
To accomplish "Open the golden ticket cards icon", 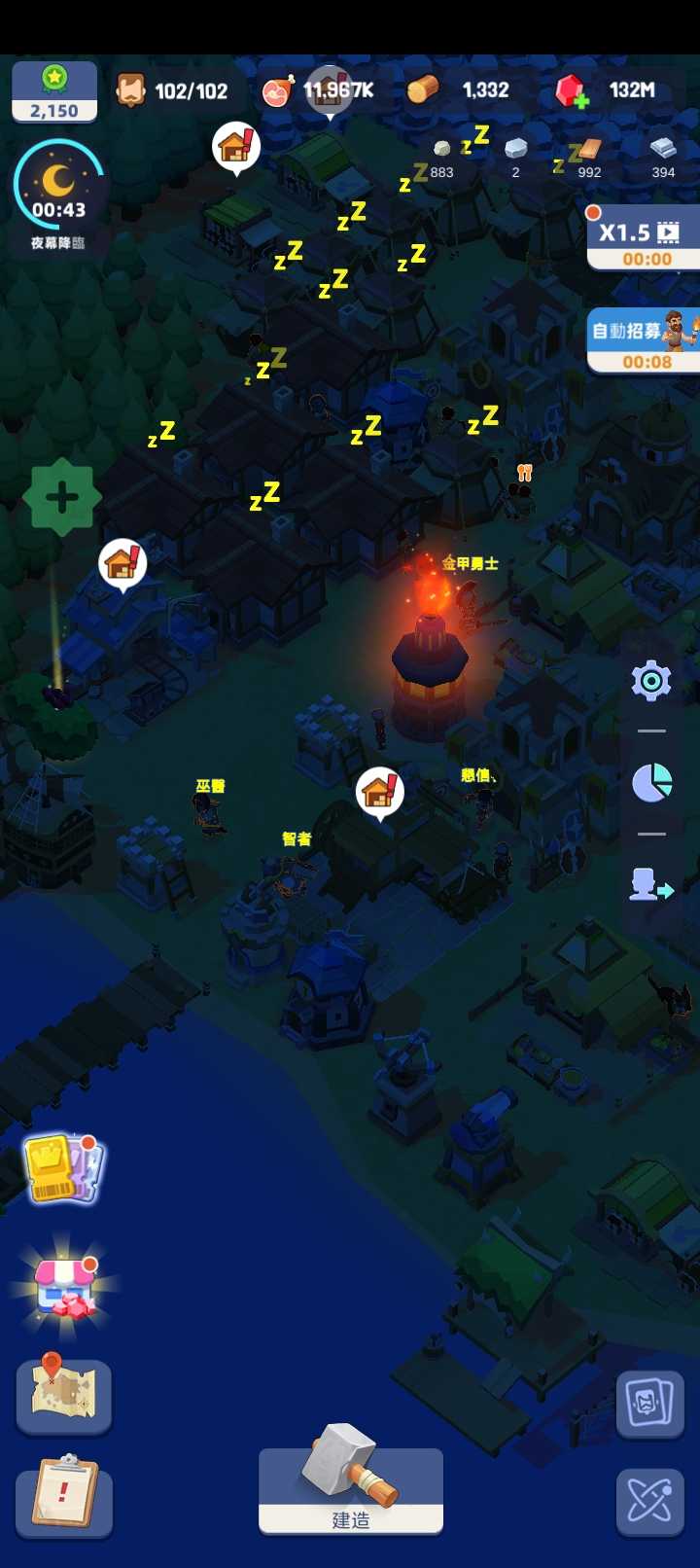I will tap(64, 1168).
